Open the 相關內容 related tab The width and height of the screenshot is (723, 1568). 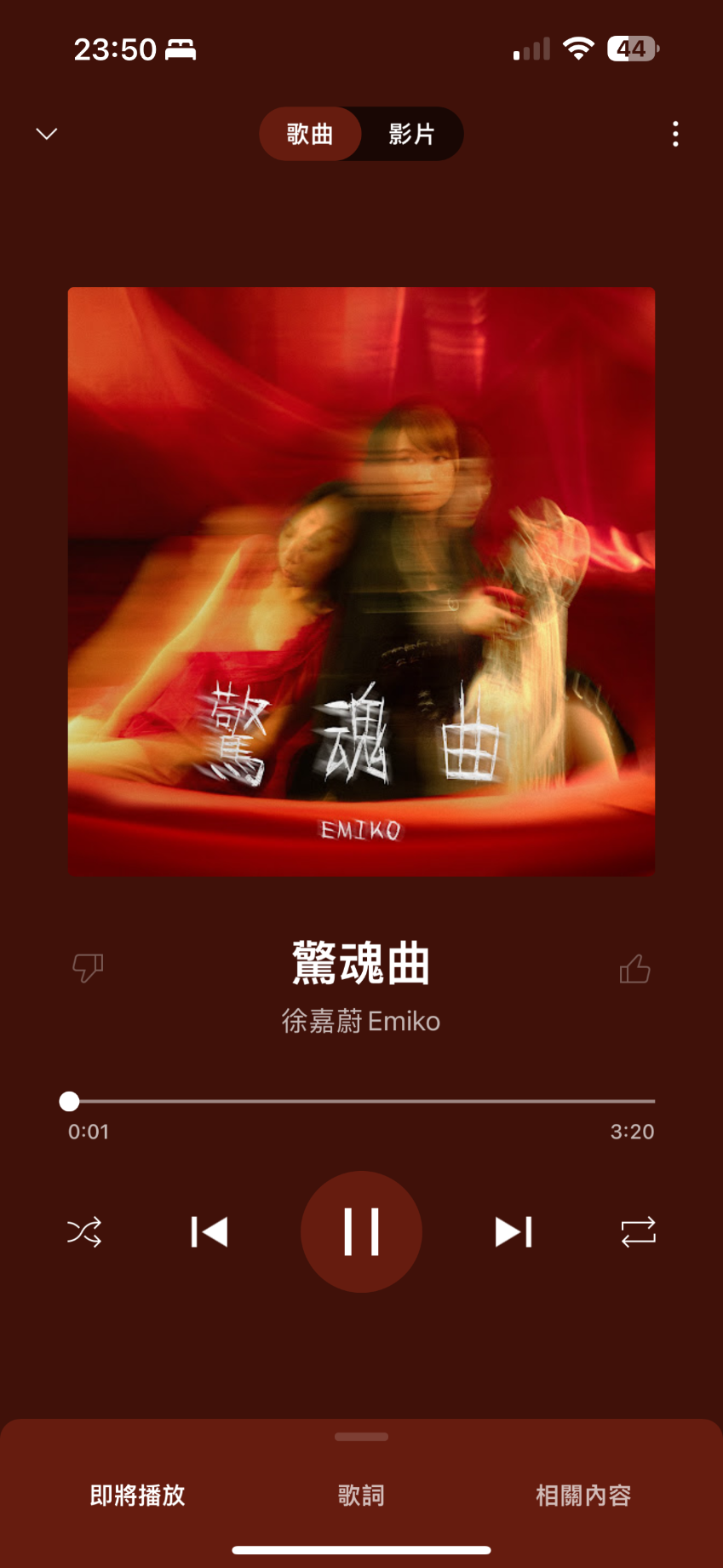coord(583,1496)
